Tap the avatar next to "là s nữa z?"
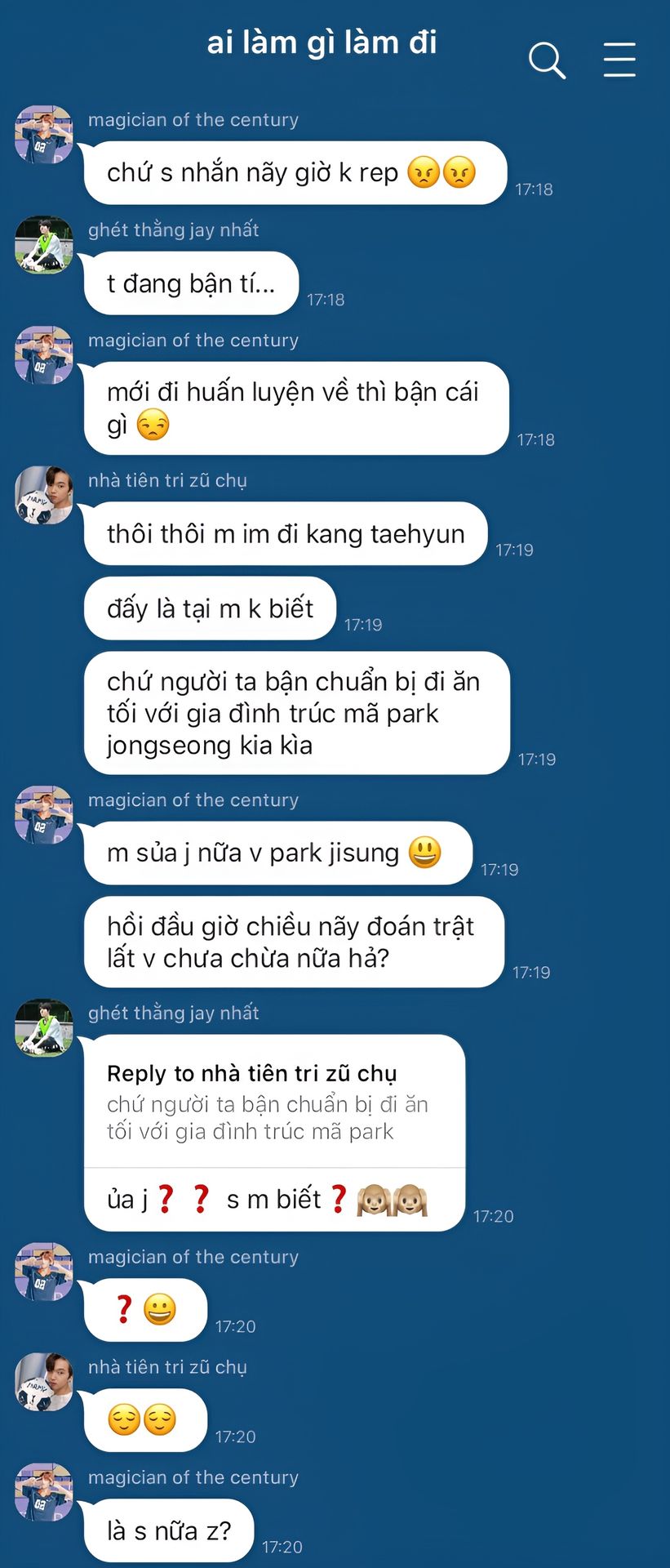 point(44,1492)
